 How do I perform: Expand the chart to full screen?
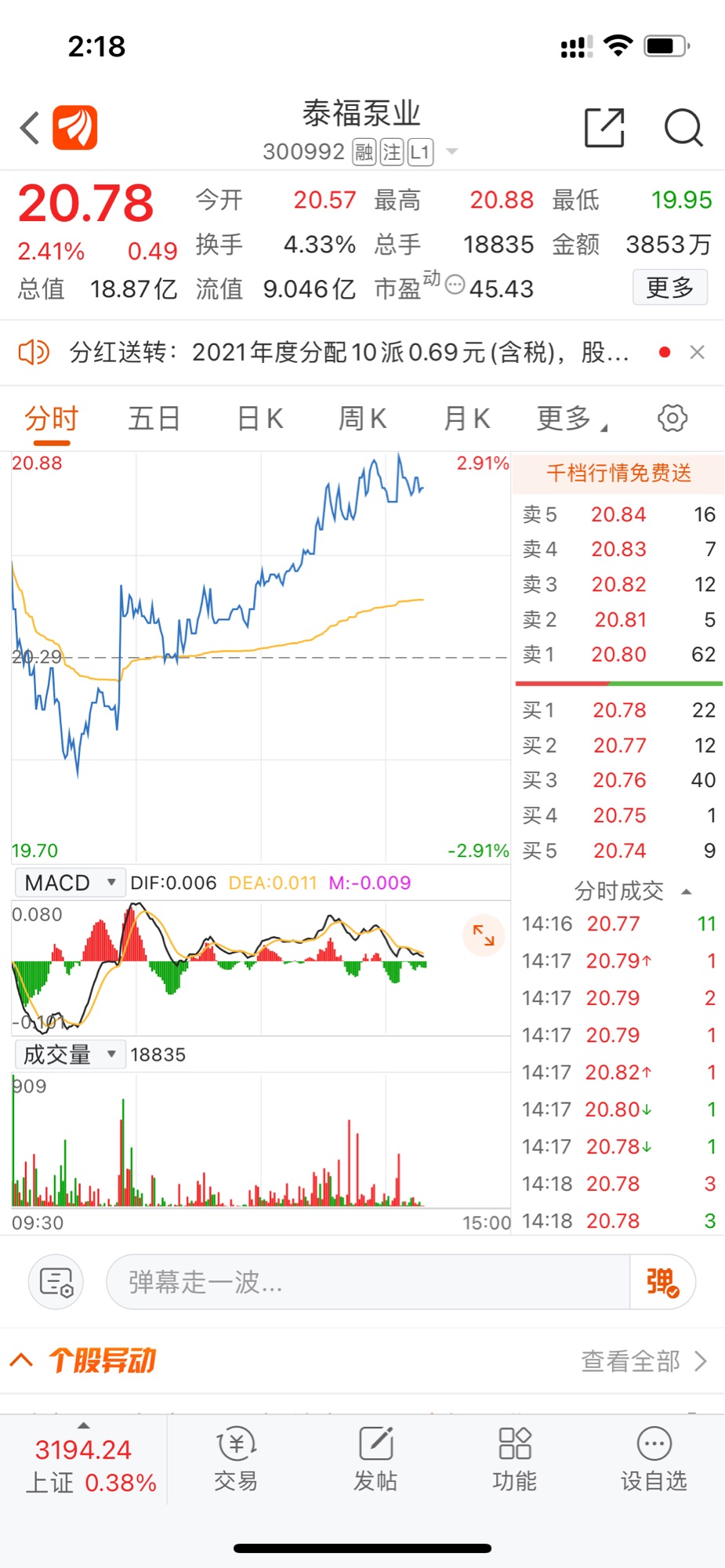484,935
